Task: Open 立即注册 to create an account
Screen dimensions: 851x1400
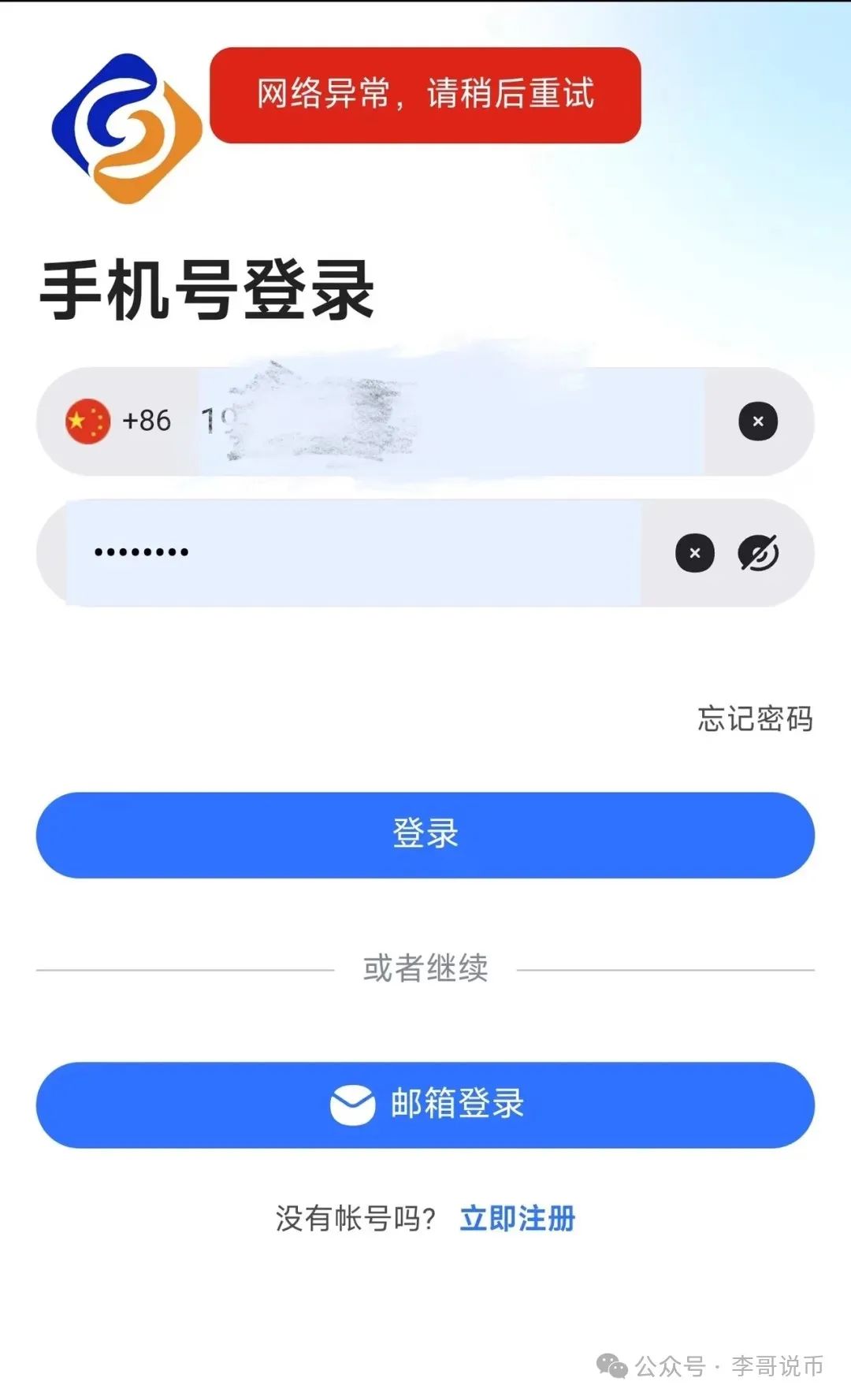Action: (517, 1218)
